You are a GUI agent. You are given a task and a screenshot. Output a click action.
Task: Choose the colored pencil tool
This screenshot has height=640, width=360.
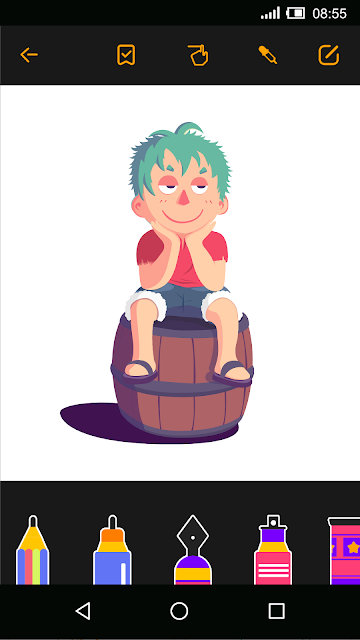click(33, 549)
